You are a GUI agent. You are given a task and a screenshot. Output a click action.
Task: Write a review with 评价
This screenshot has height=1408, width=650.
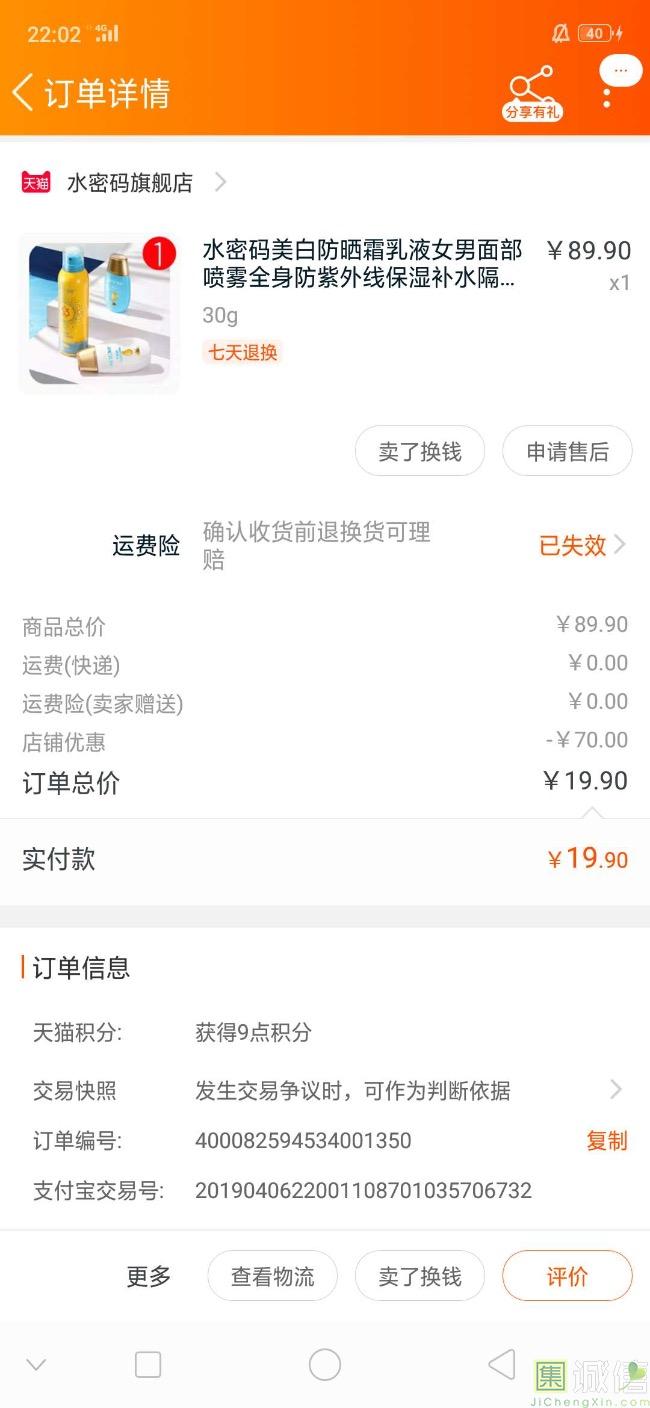tap(567, 1276)
